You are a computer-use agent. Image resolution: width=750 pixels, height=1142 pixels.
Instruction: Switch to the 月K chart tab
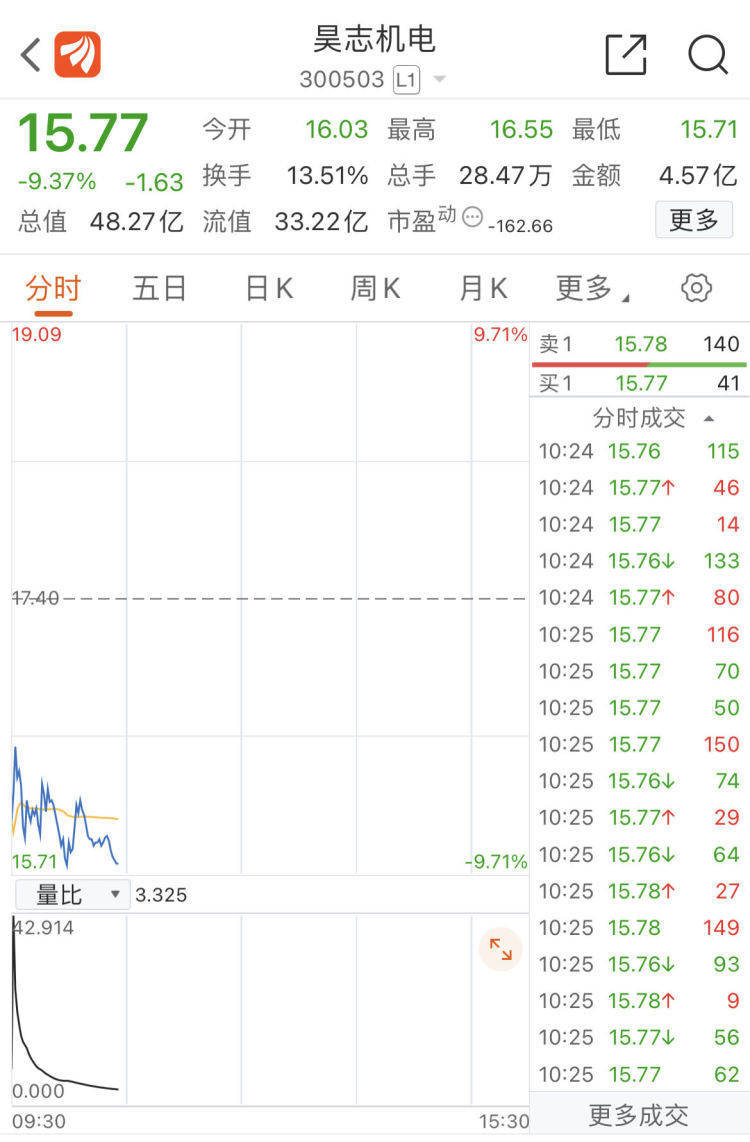click(x=483, y=289)
